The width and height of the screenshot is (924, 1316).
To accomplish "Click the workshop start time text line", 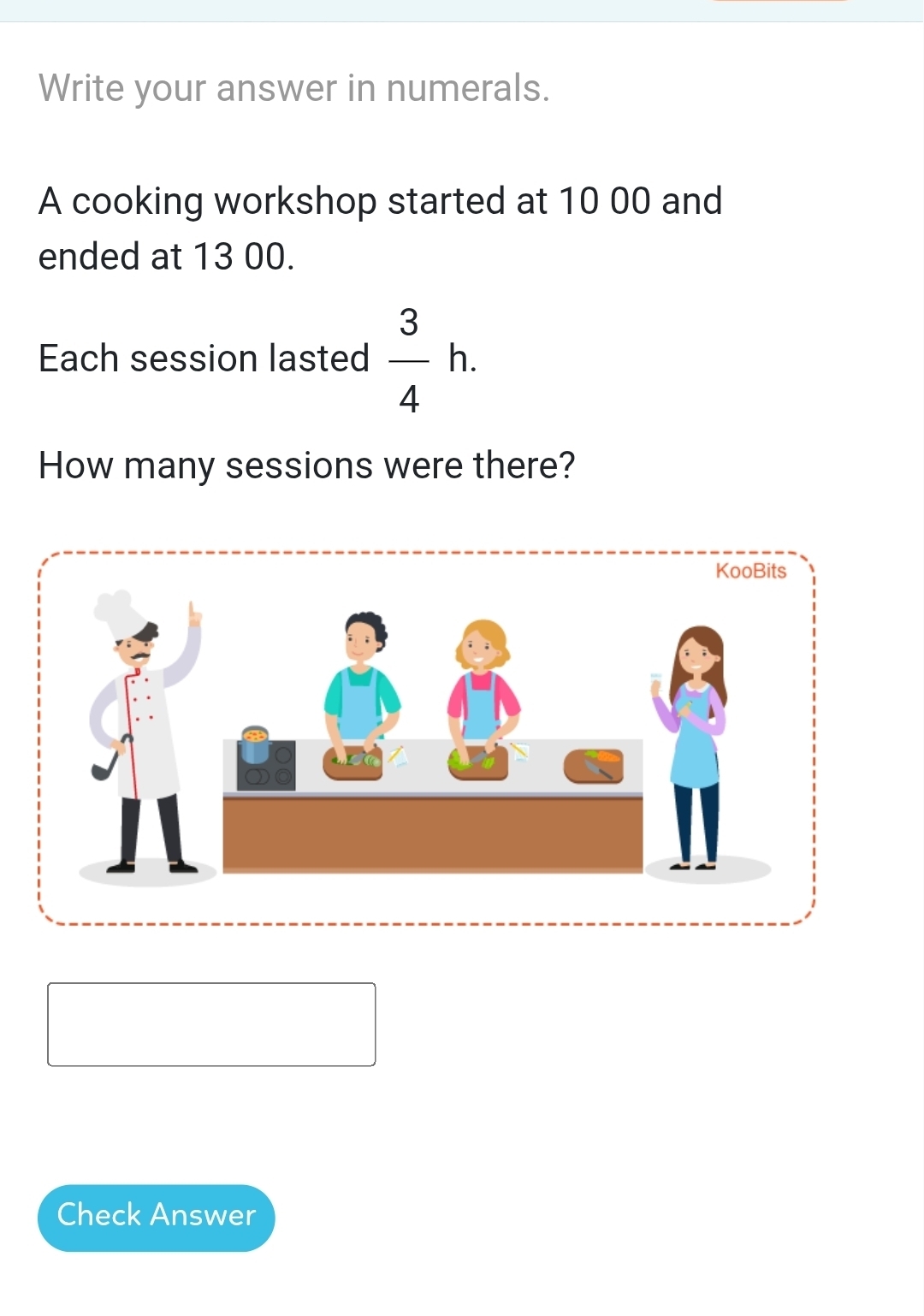I will click(380, 200).
